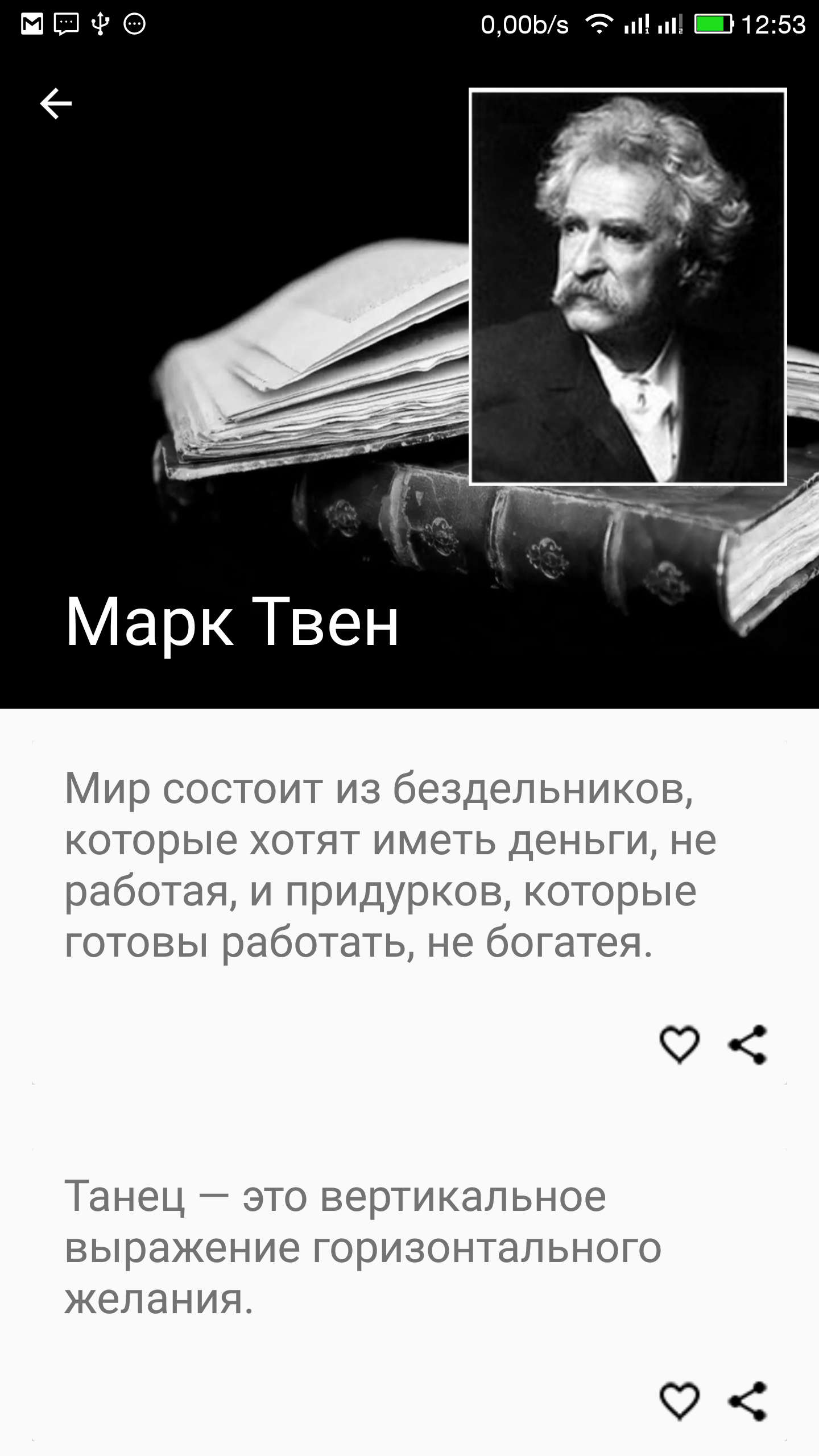Go back using the arrow icon
The width and height of the screenshot is (819, 1456).
pos(56,104)
